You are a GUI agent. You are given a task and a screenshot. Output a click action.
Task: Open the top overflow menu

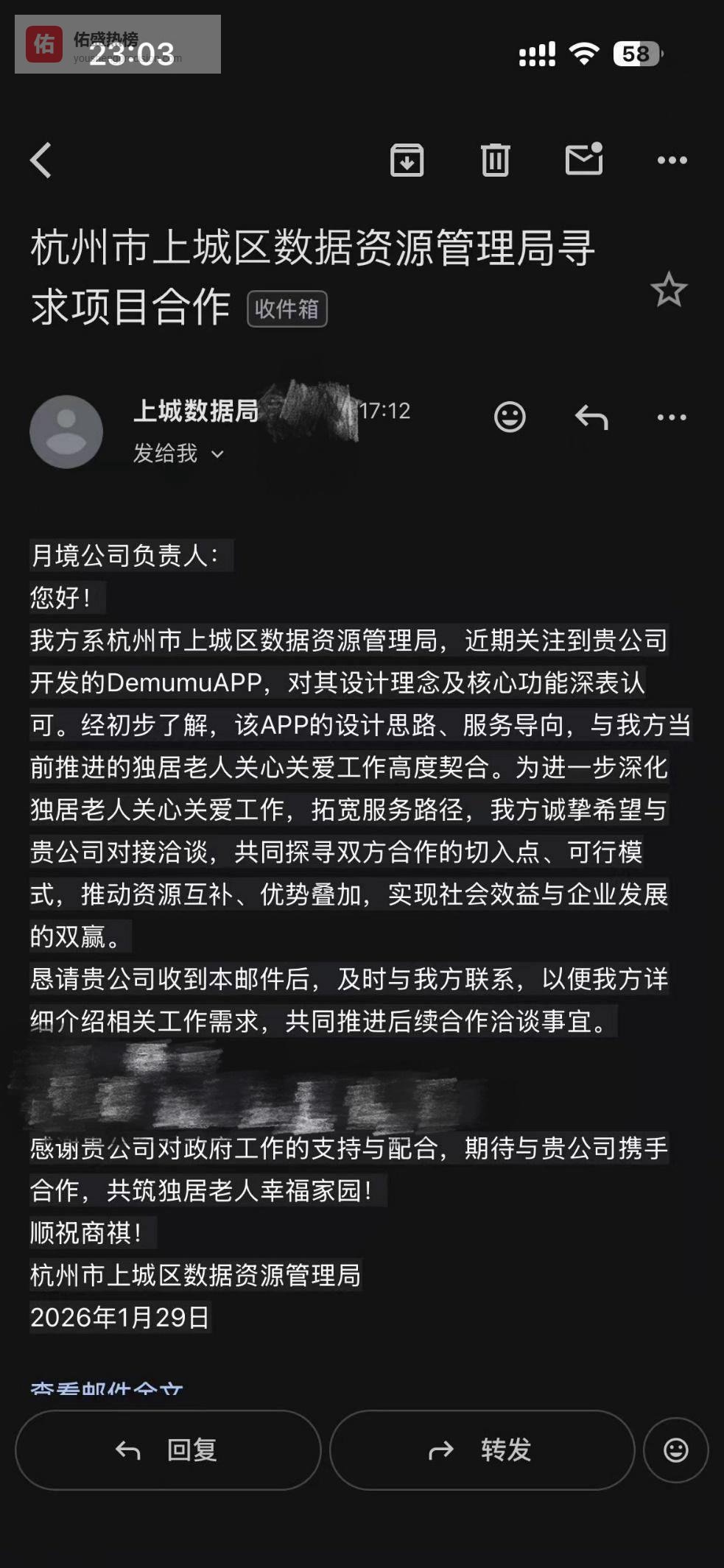tap(672, 160)
